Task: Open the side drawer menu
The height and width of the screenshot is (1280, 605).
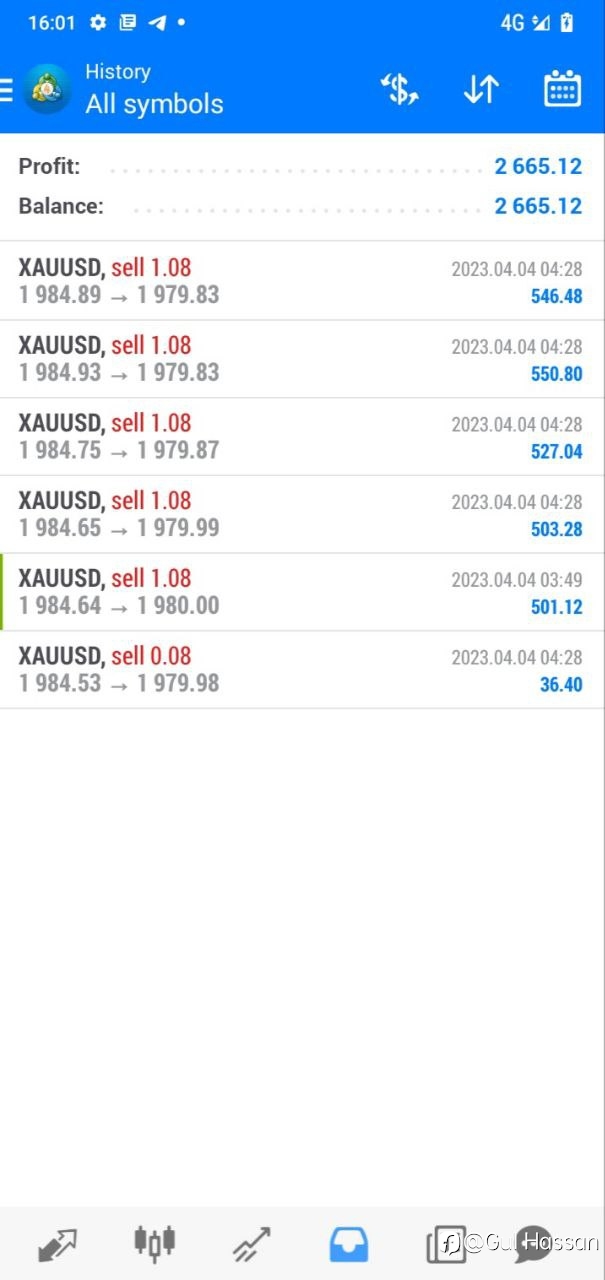Action: coord(6,90)
